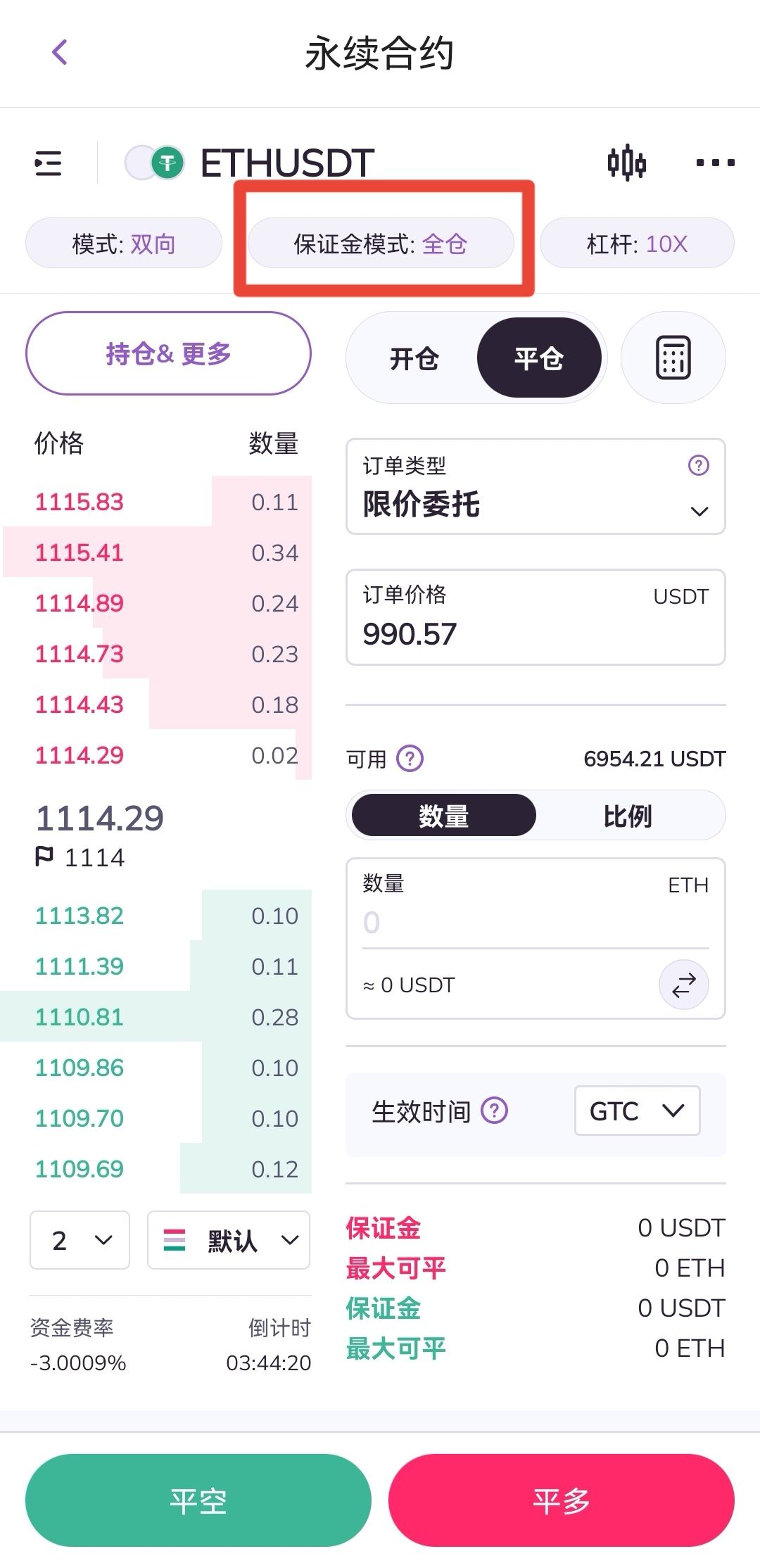This screenshot has width=760, height=1568.
Task: Open the GTC 生效时间 dropdown
Action: (x=637, y=1111)
